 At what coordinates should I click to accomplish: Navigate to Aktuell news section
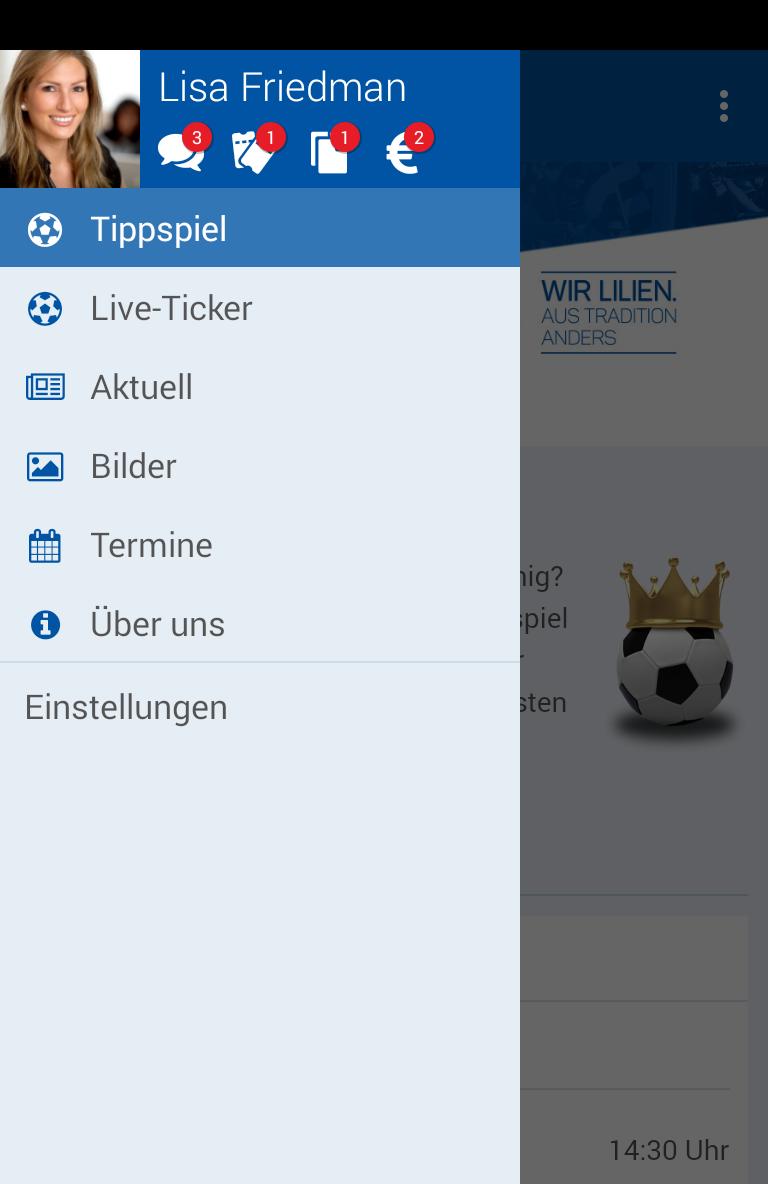[x=142, y=387]
